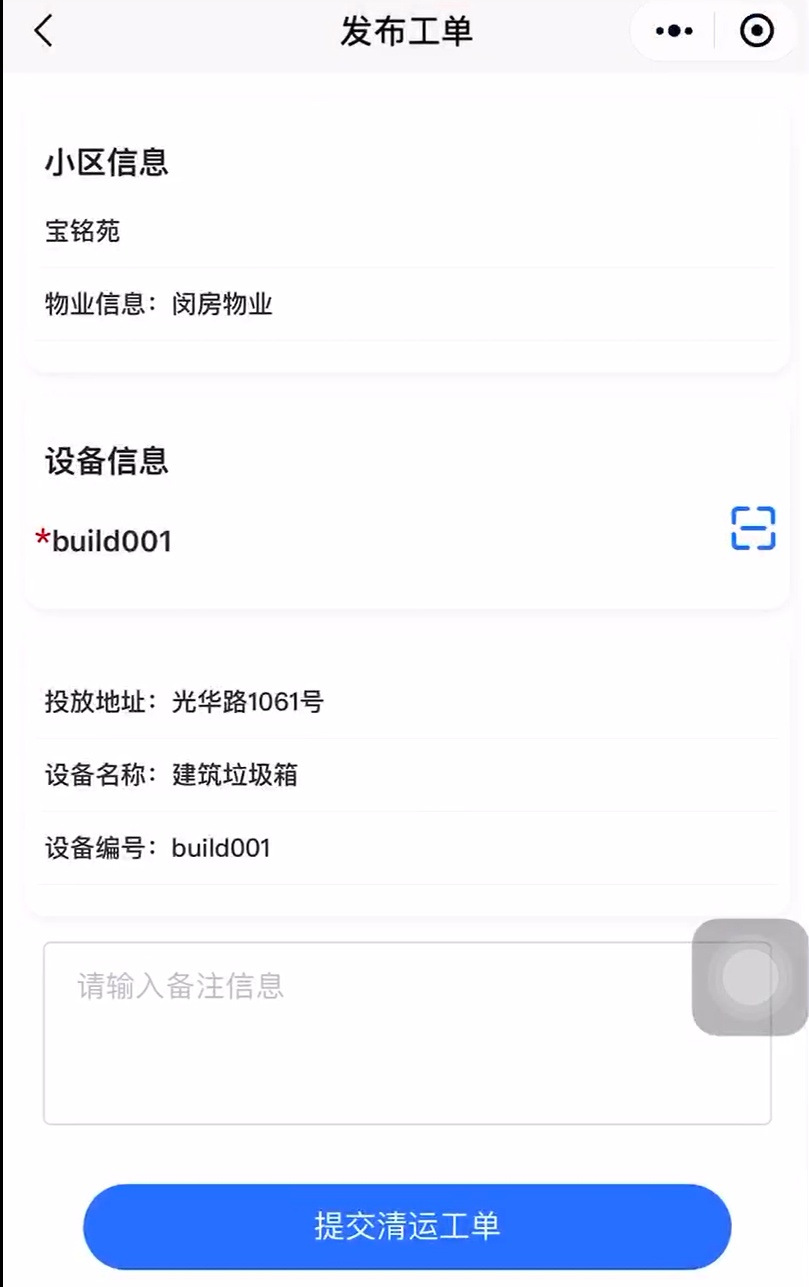The height and width of the screenshot is (1287, 809).
Task: Scan device code with the scan icon
Action: pyautogui.click(x=753, y=528)
